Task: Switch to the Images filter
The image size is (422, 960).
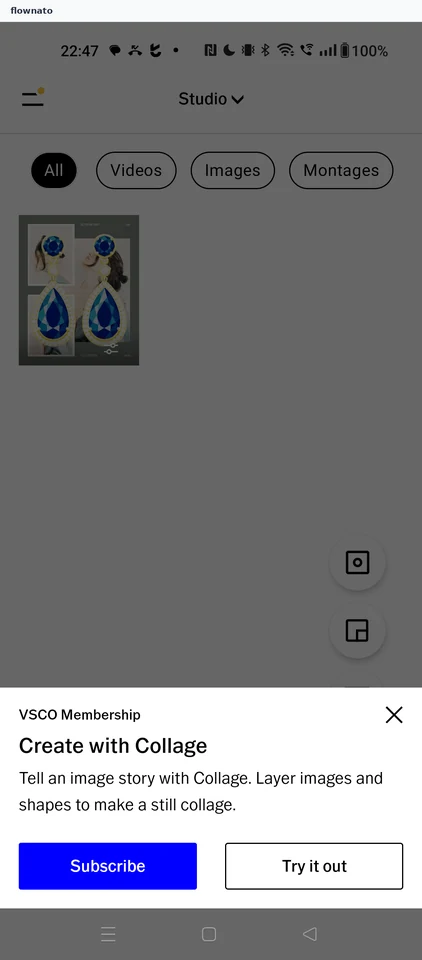Action: [233, 170]
